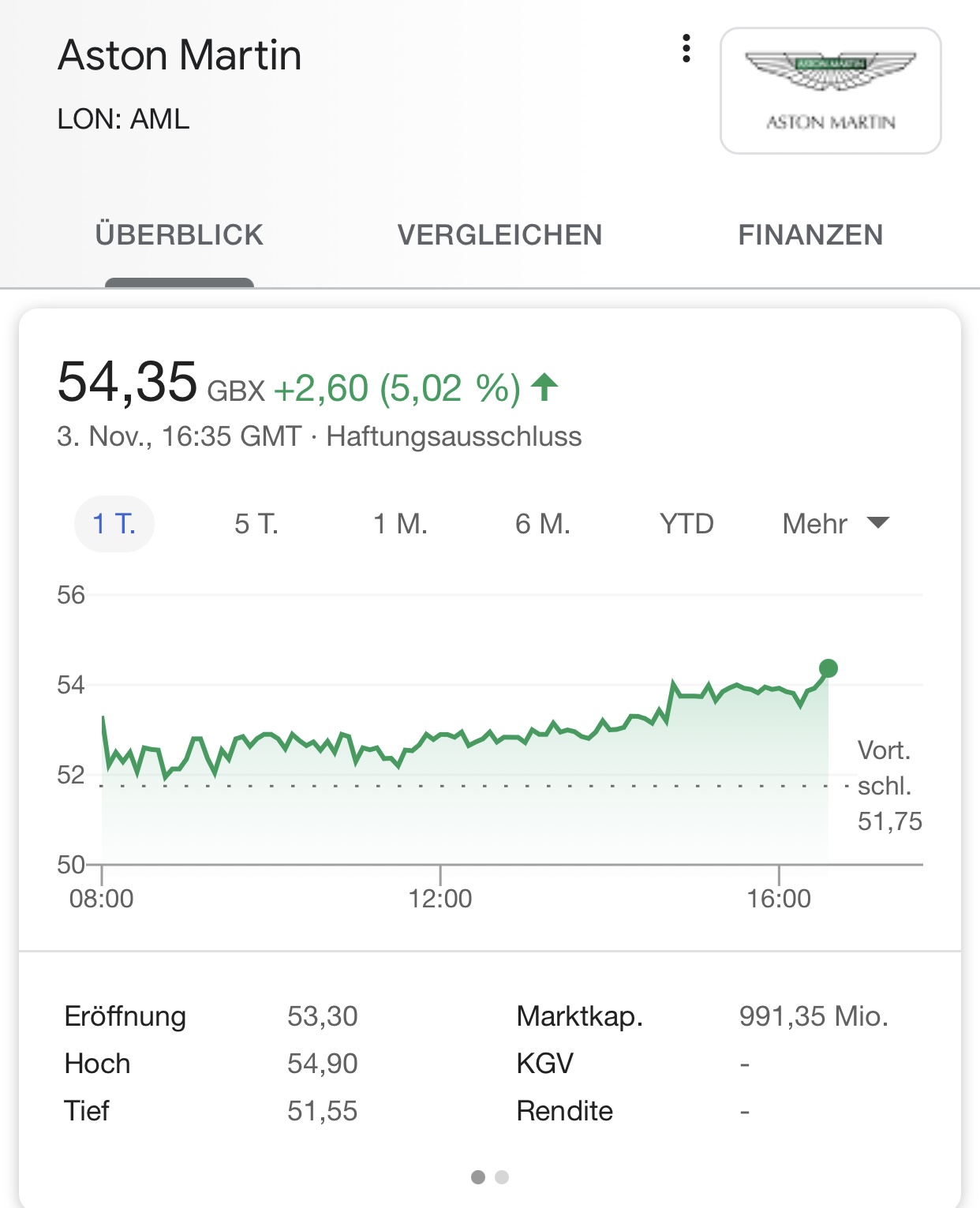Open the three-dot overflow menu

click(686, 49)
